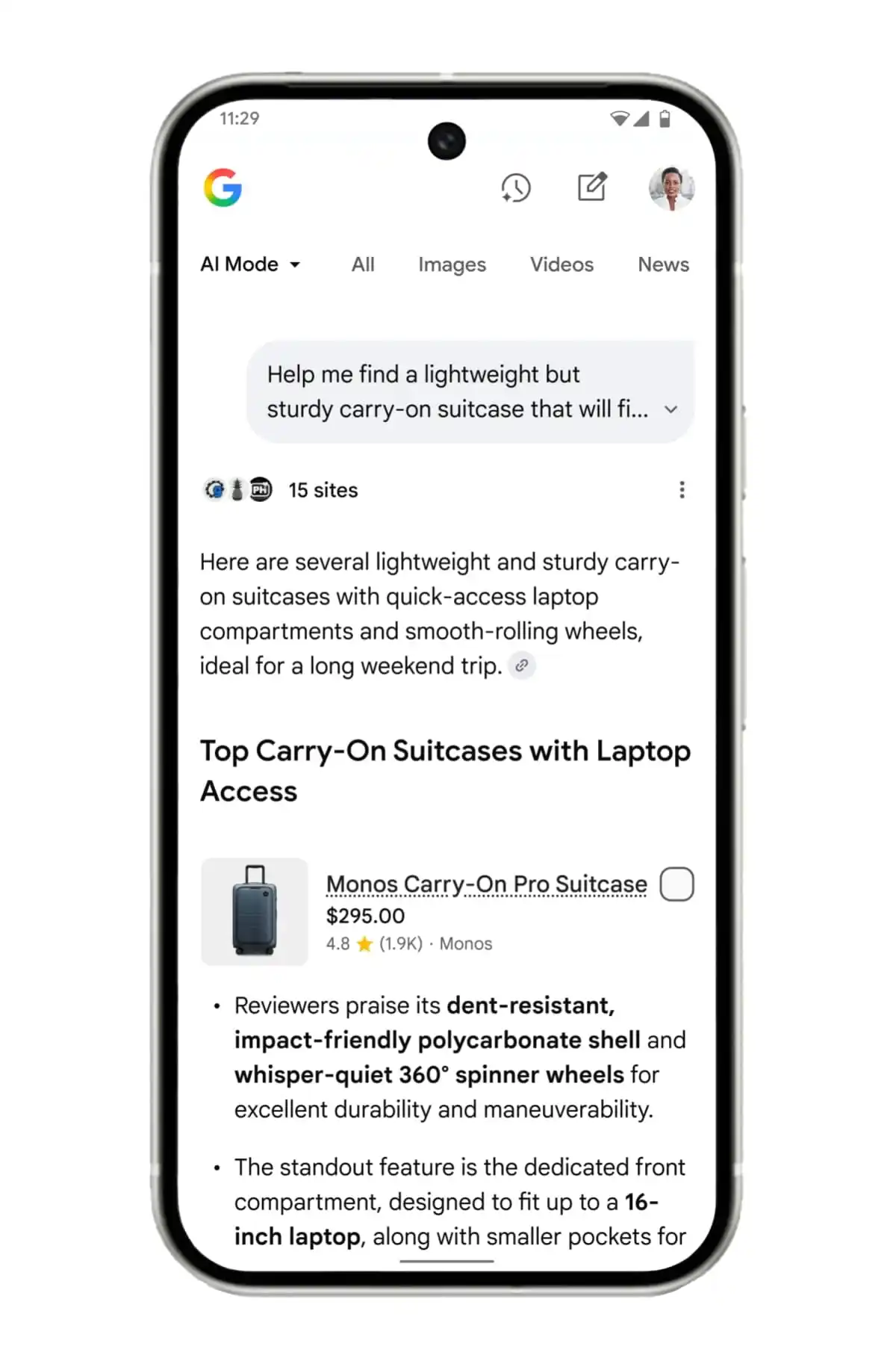Switch to the News tab
This screenshot has height=1367, width=896.
(x=663, y=264)
